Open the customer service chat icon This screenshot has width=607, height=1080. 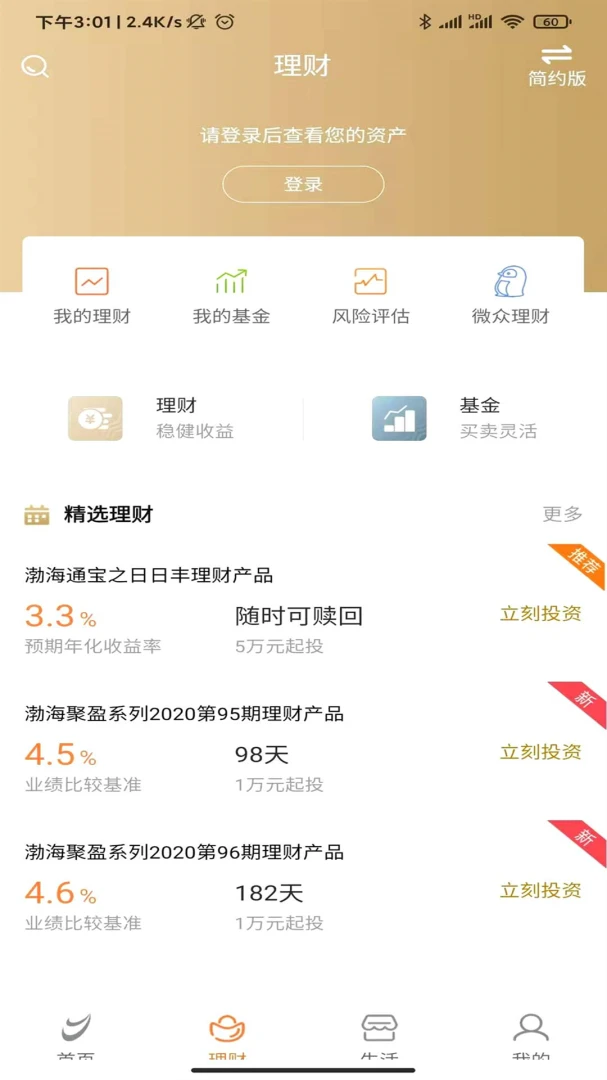35,66
